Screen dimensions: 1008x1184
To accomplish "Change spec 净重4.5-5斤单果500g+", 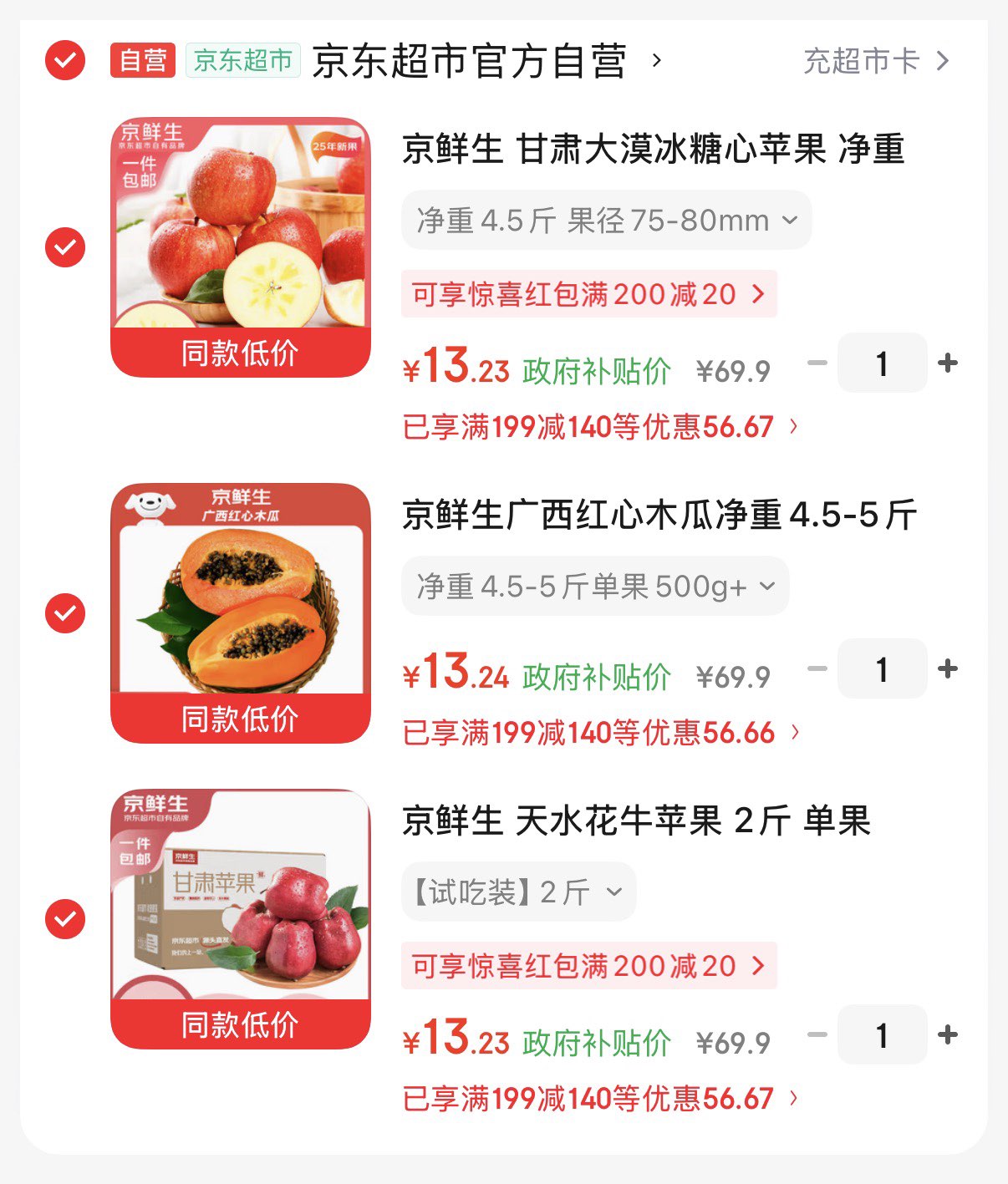I will click(595, 587).
